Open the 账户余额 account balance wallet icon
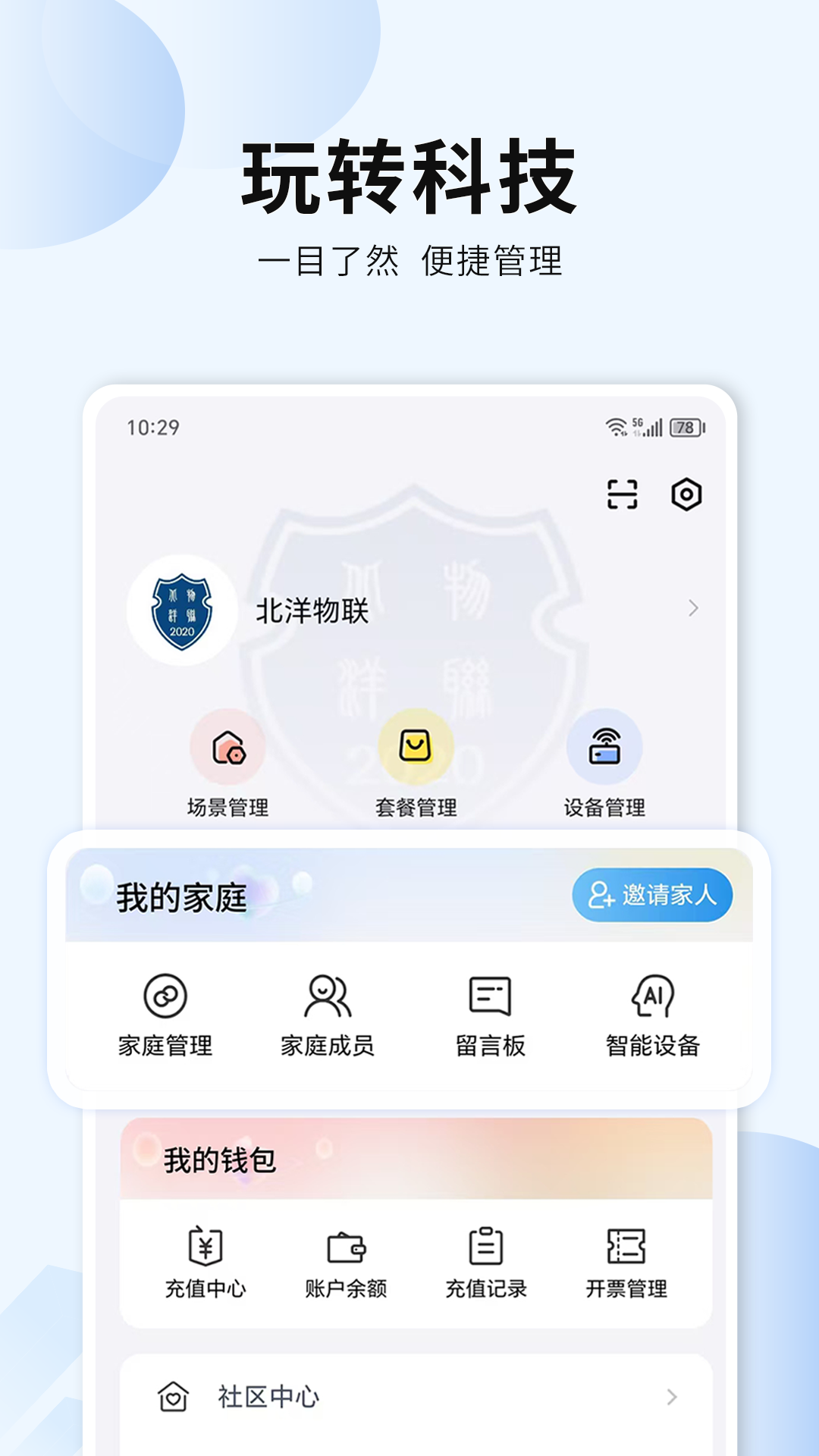Viewport: 819px width, 1456px height. coord(345,1240)
